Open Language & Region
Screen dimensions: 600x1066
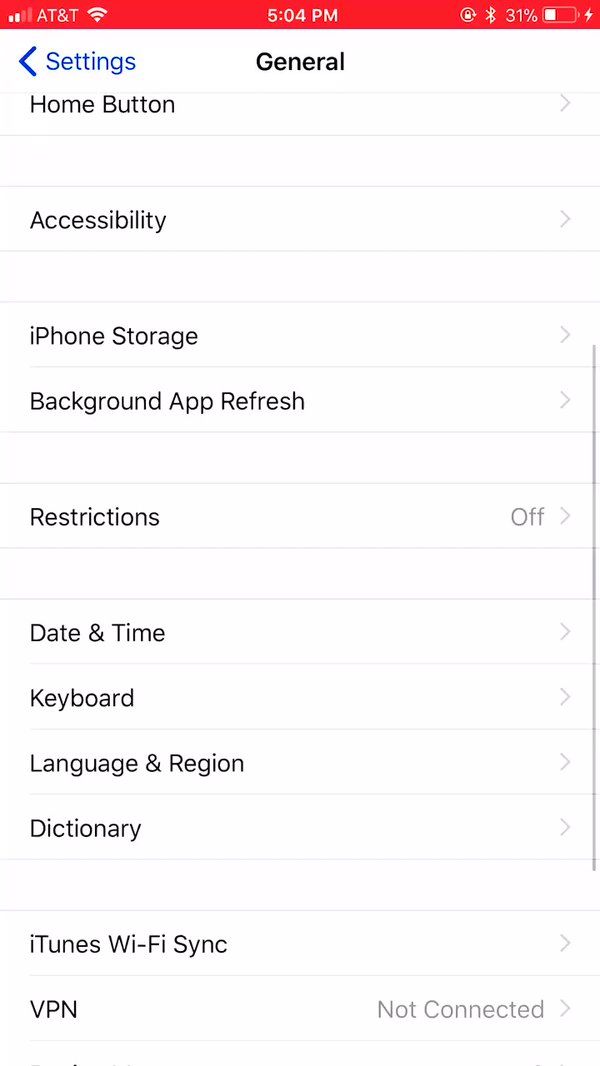300,762
